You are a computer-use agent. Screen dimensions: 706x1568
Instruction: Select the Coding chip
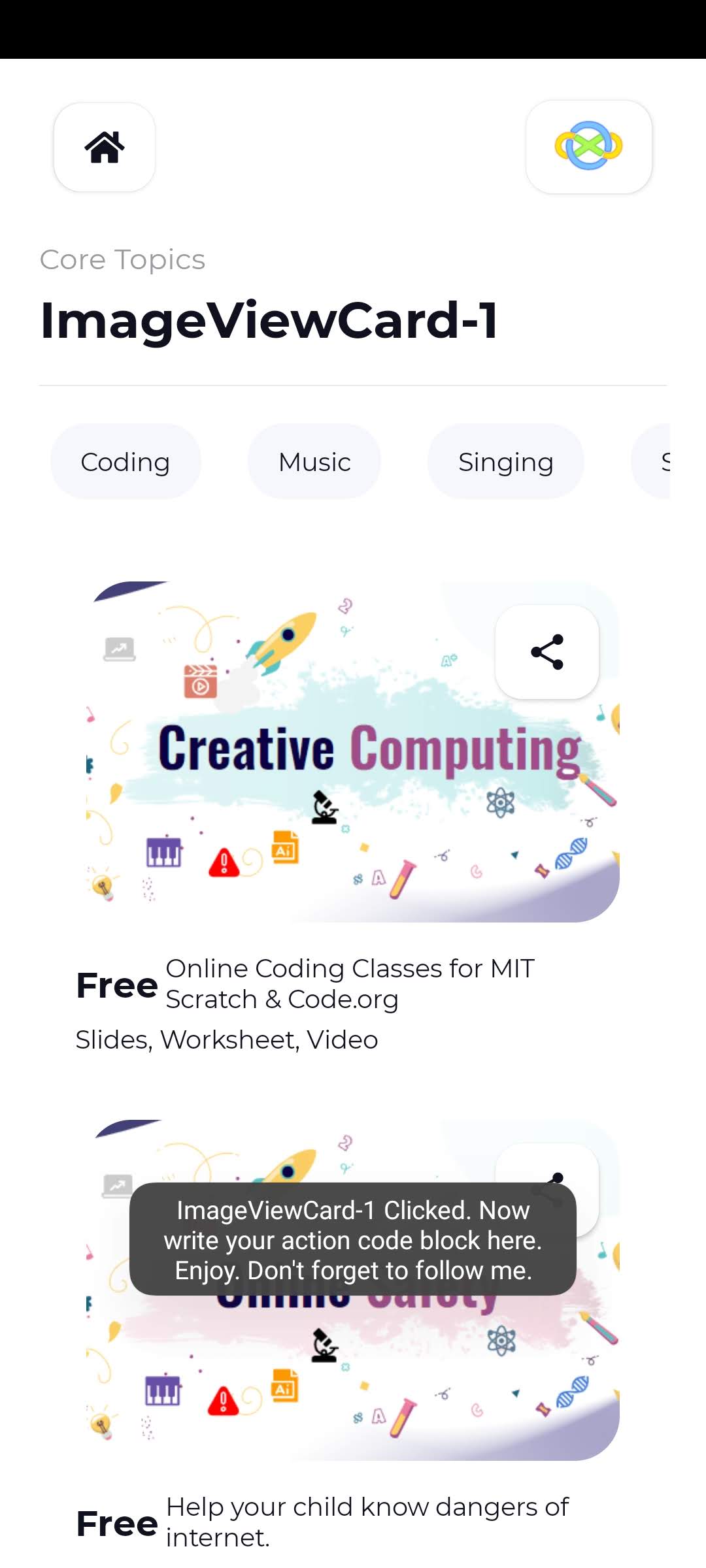tap(126, 462)
